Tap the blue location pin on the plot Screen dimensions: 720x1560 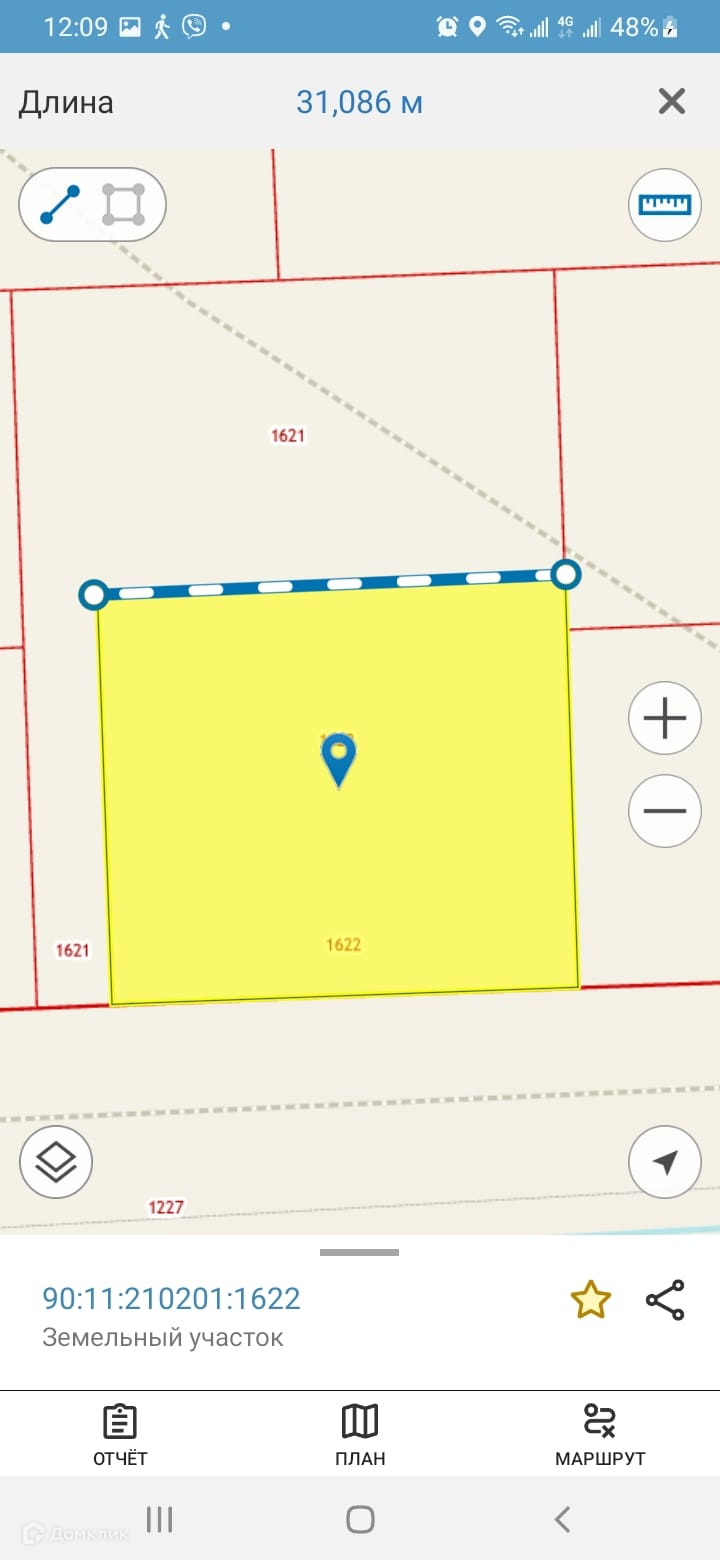point(339,758)
